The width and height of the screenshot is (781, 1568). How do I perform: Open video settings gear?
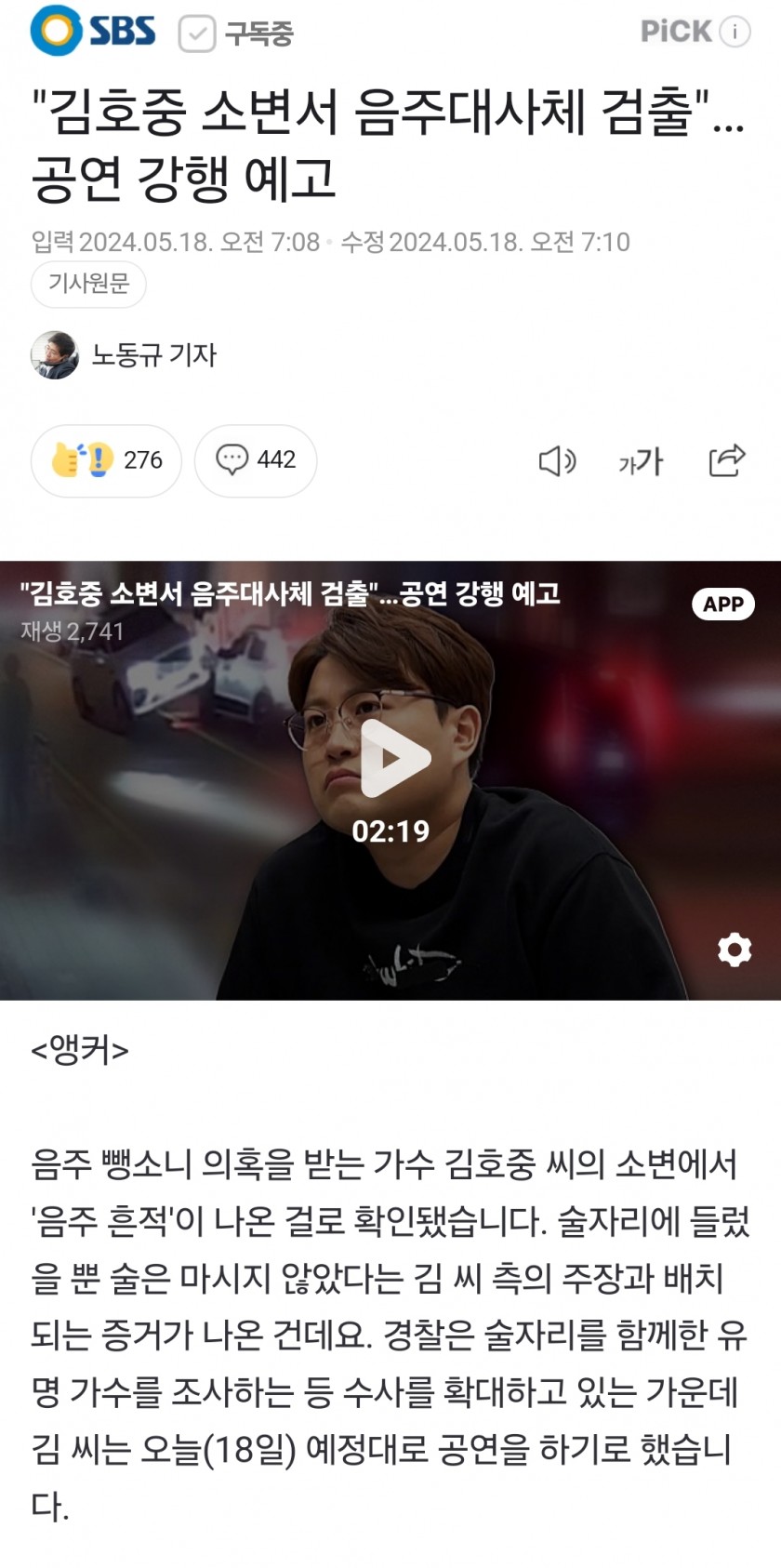(734, 950)
